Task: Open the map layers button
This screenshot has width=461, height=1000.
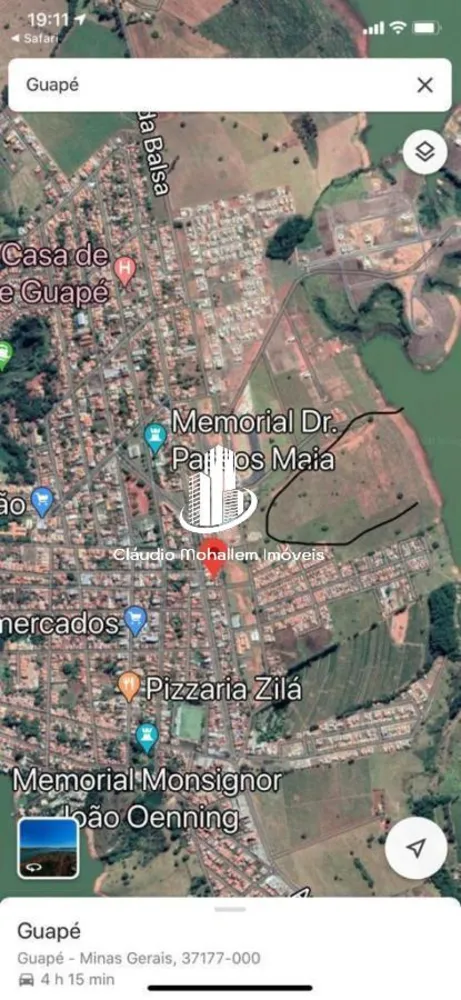Action: (425, 152)
